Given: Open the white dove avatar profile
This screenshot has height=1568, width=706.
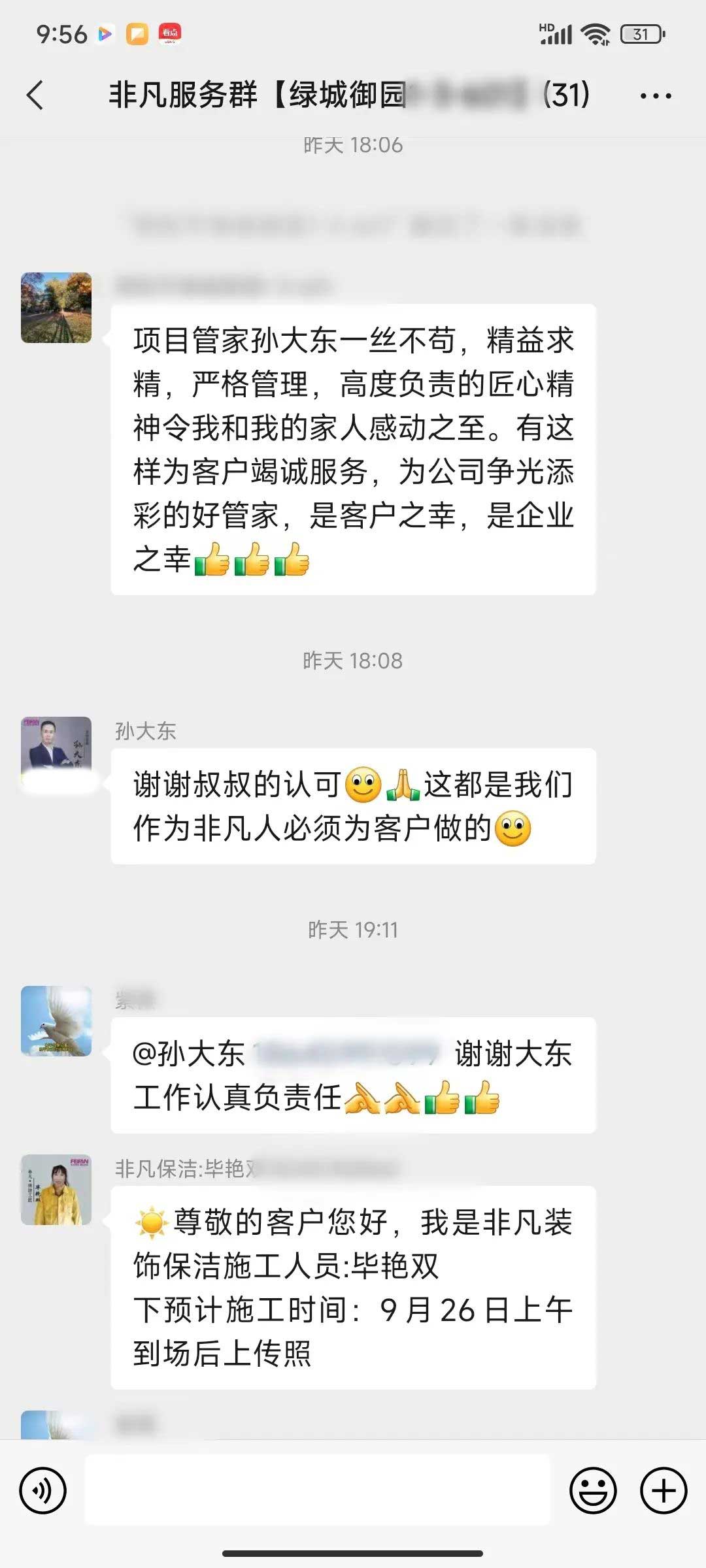Looking at the screenshot, I should (56, 1021).
